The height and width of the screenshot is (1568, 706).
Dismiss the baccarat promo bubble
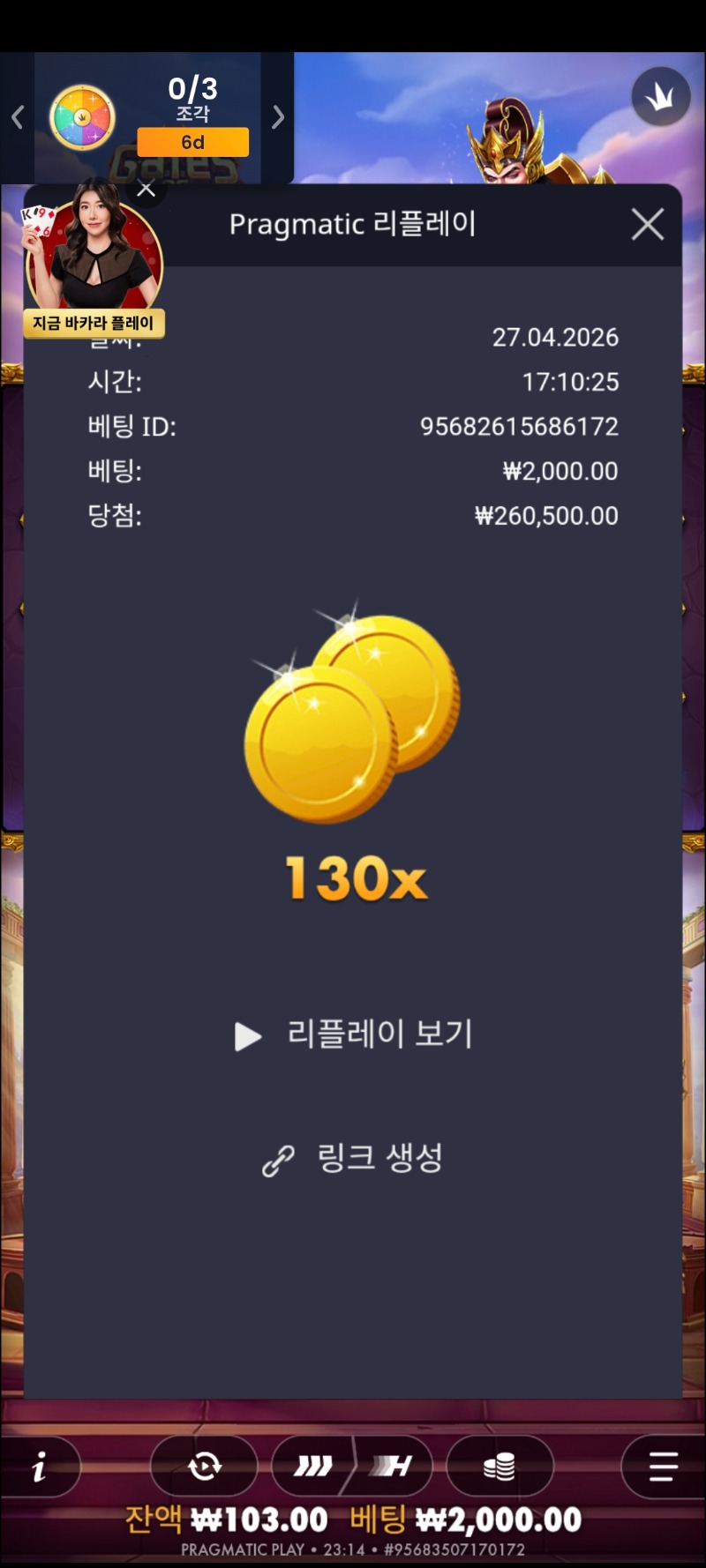pyautogui.click(x=146, y=189)
